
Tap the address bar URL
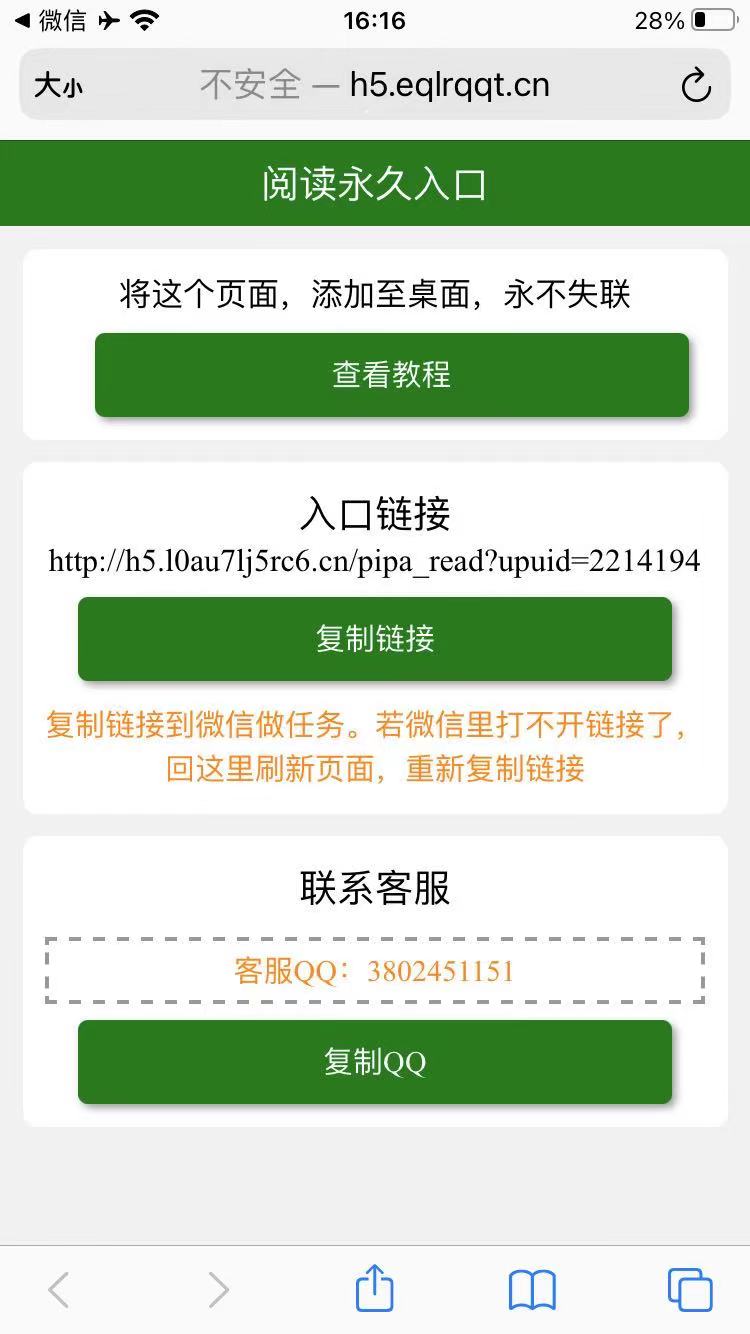click(375, 86)
